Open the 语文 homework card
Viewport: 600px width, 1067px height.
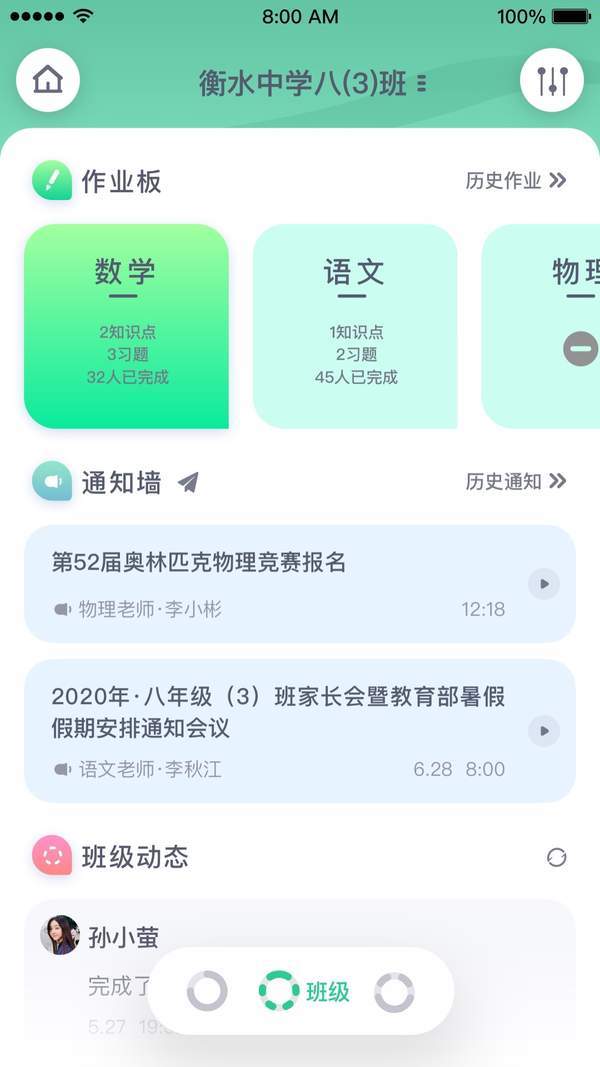pyautogui.click(x=355, y=326)
